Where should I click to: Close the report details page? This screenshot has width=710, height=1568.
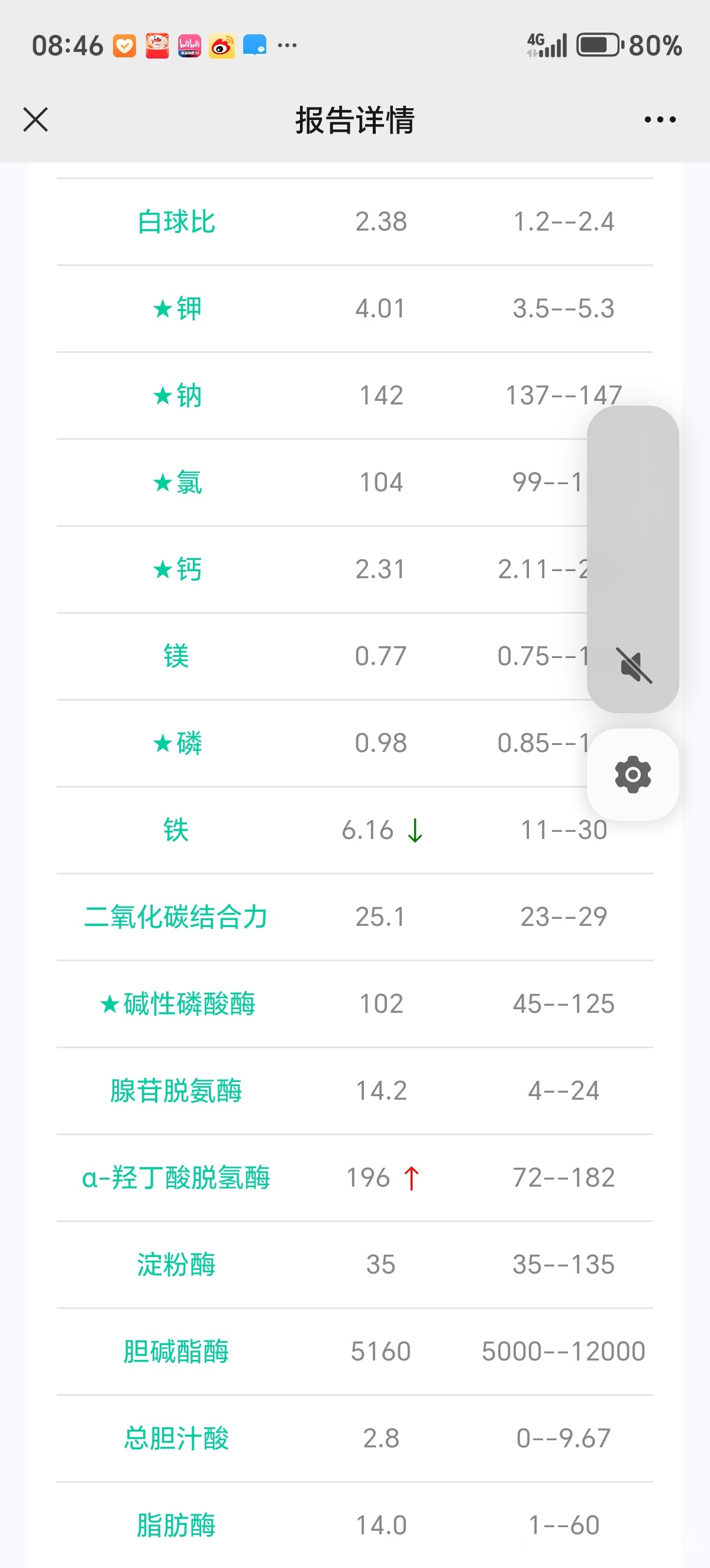[x=35, y=119]
